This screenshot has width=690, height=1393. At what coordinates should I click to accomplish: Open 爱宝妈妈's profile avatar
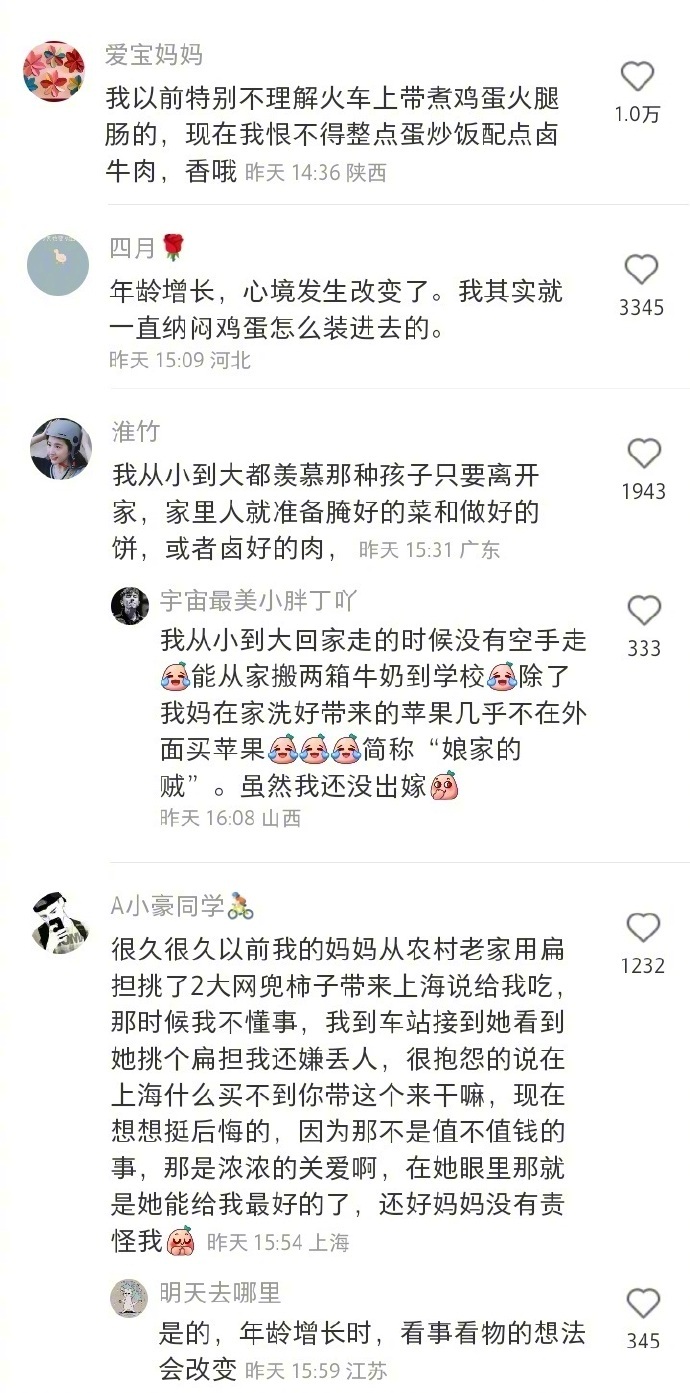click(x=53, y=72)
